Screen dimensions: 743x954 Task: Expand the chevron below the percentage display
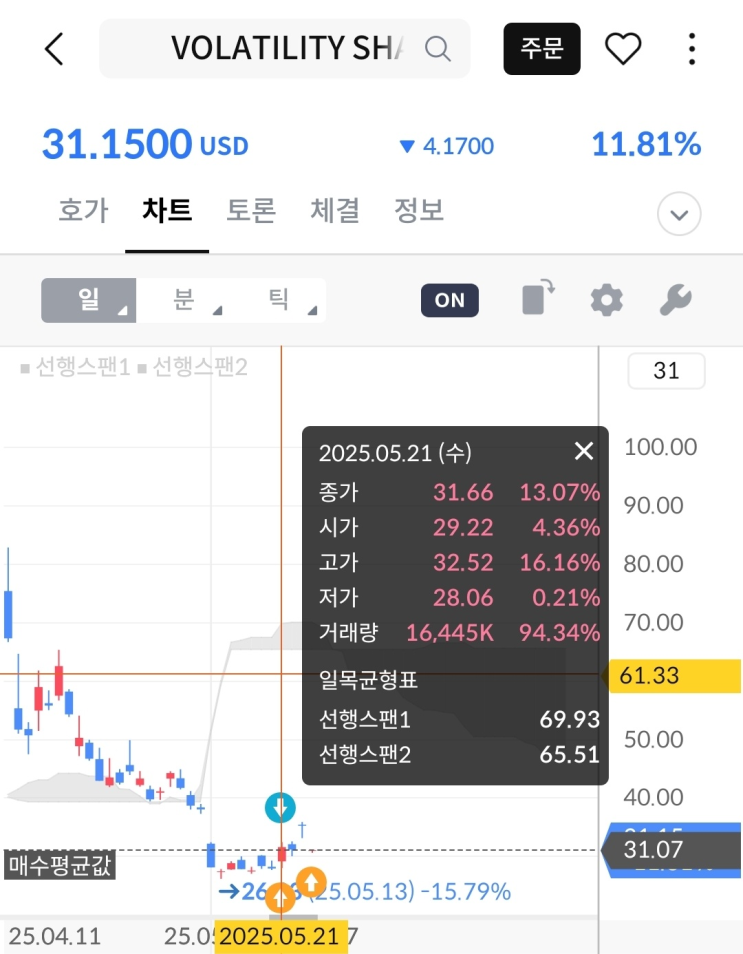click(x=678, y=214)
